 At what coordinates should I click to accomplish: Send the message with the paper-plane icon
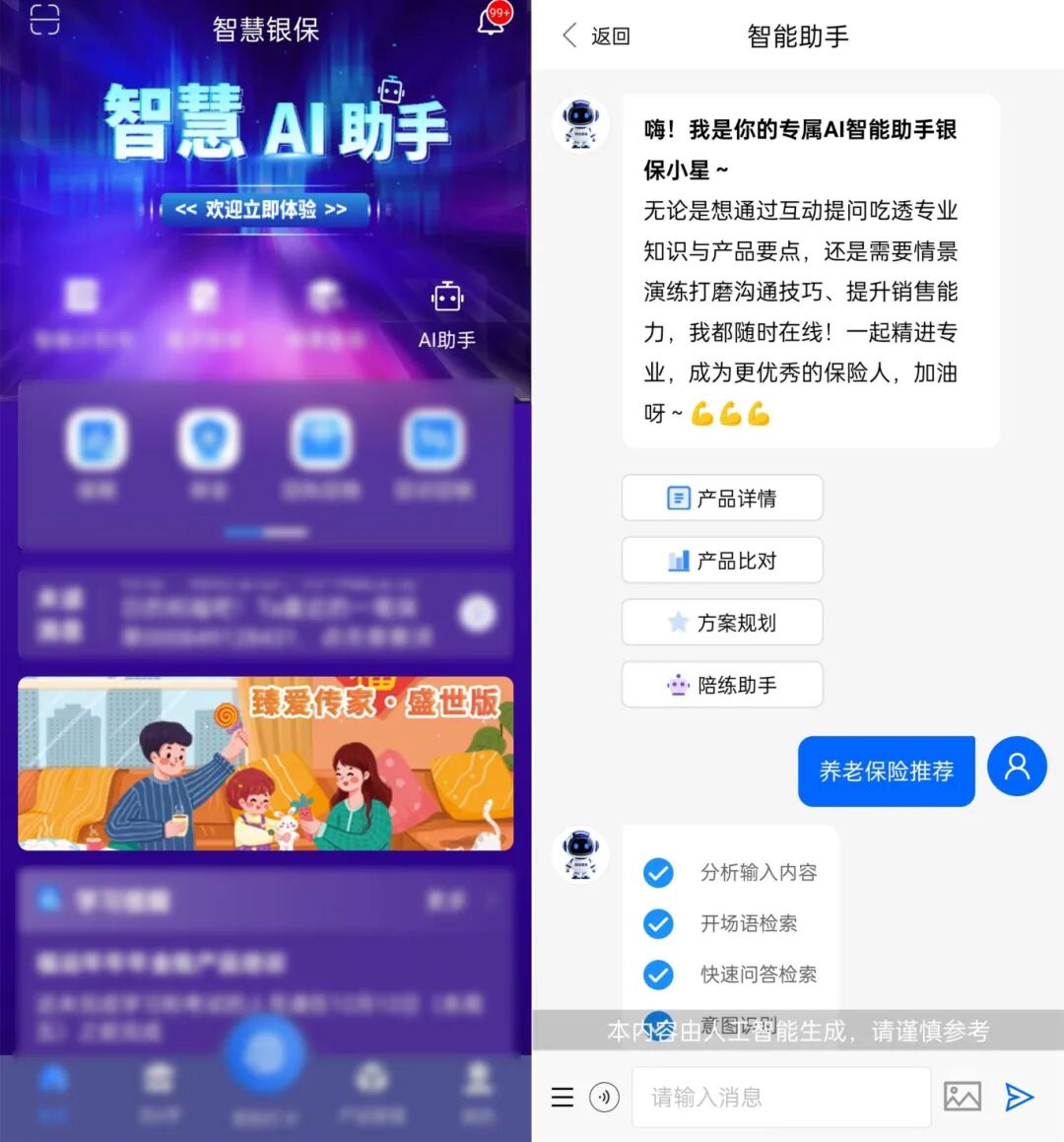(x=1020, y=1097)
